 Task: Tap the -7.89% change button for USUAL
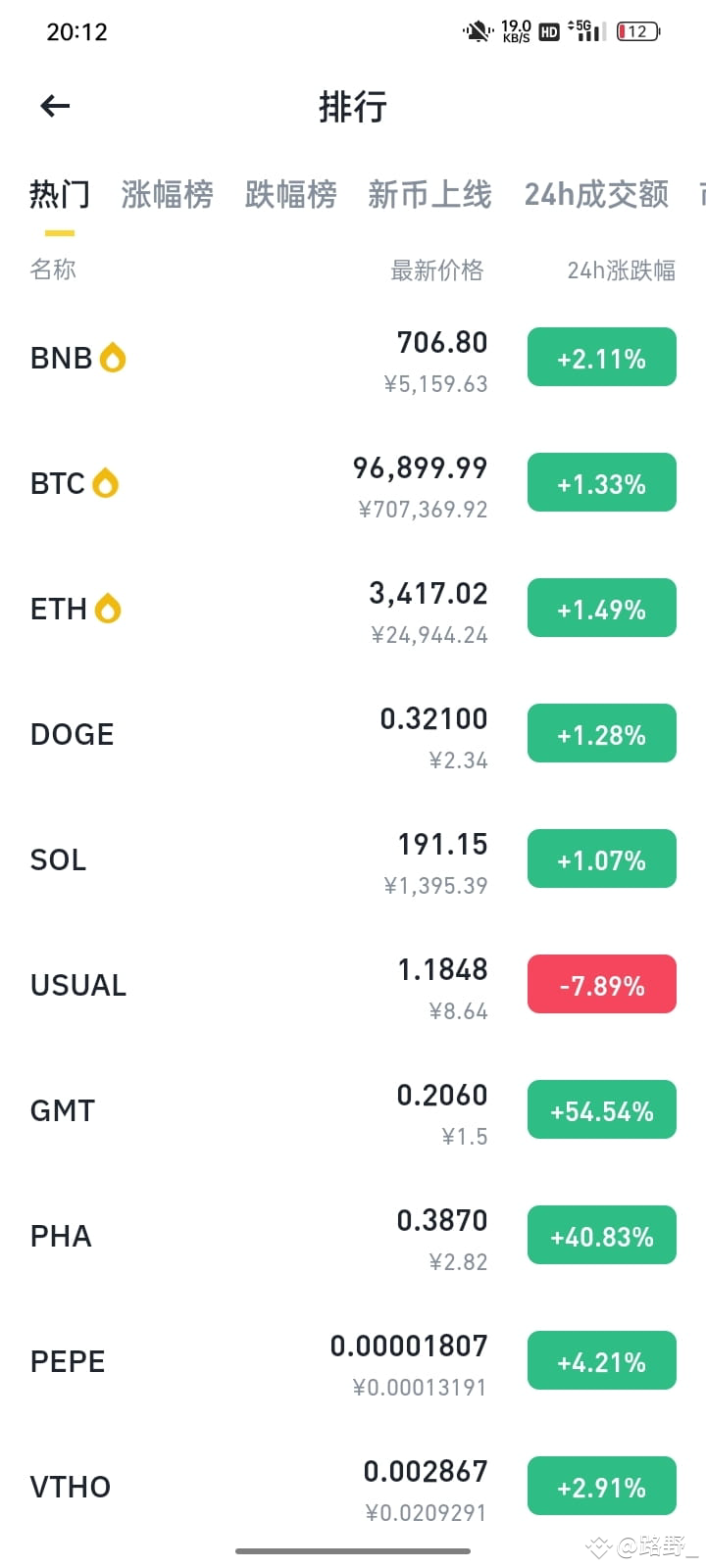(602, 984)
